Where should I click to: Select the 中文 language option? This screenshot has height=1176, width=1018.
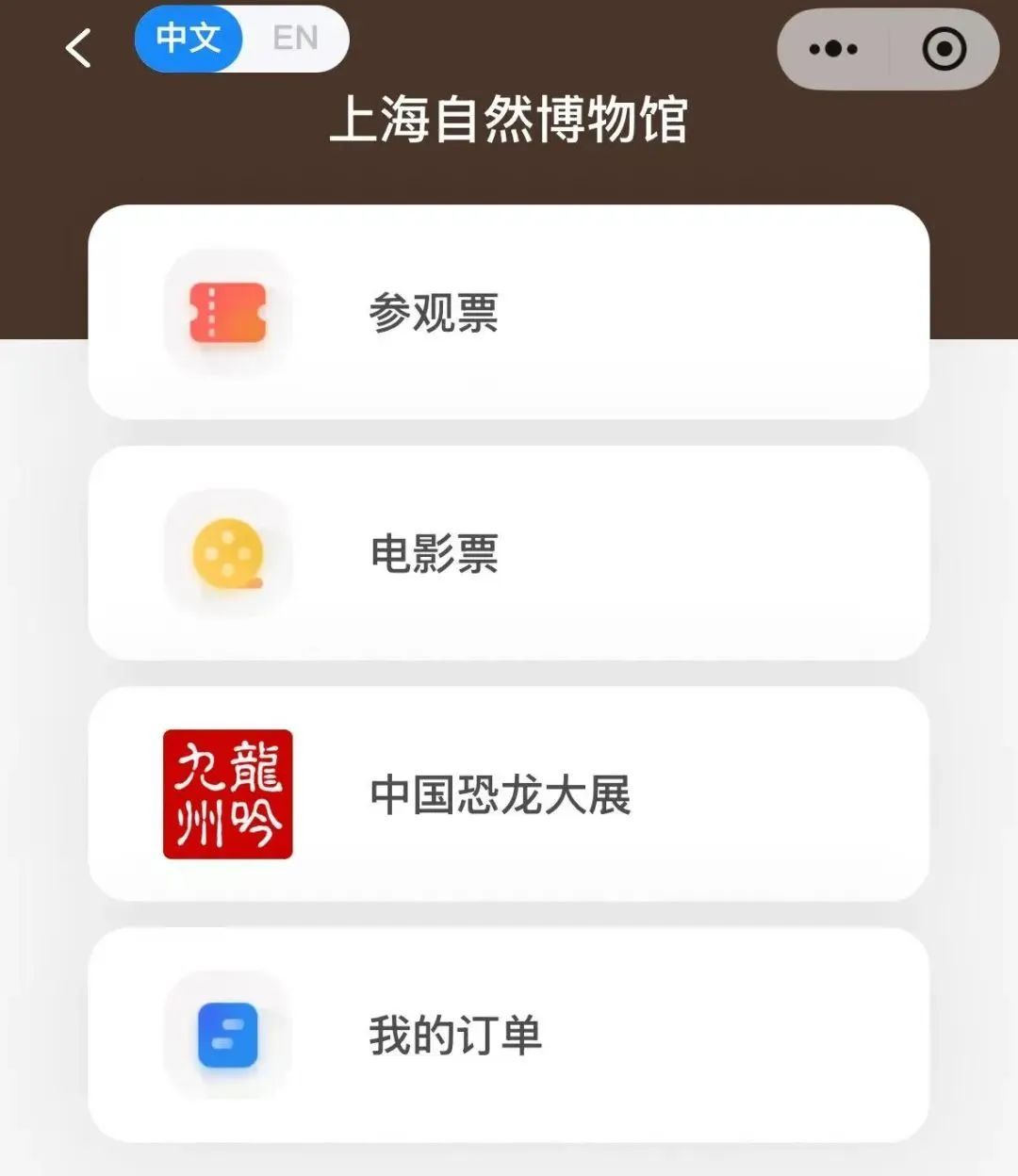coord(189,39)
